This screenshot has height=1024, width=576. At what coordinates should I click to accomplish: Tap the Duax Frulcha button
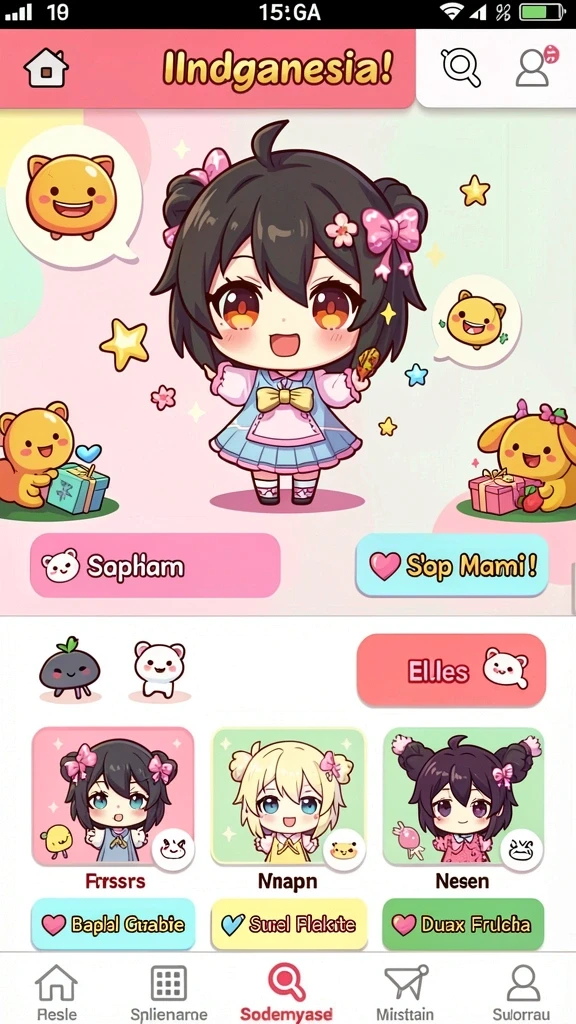pos(463,924)
